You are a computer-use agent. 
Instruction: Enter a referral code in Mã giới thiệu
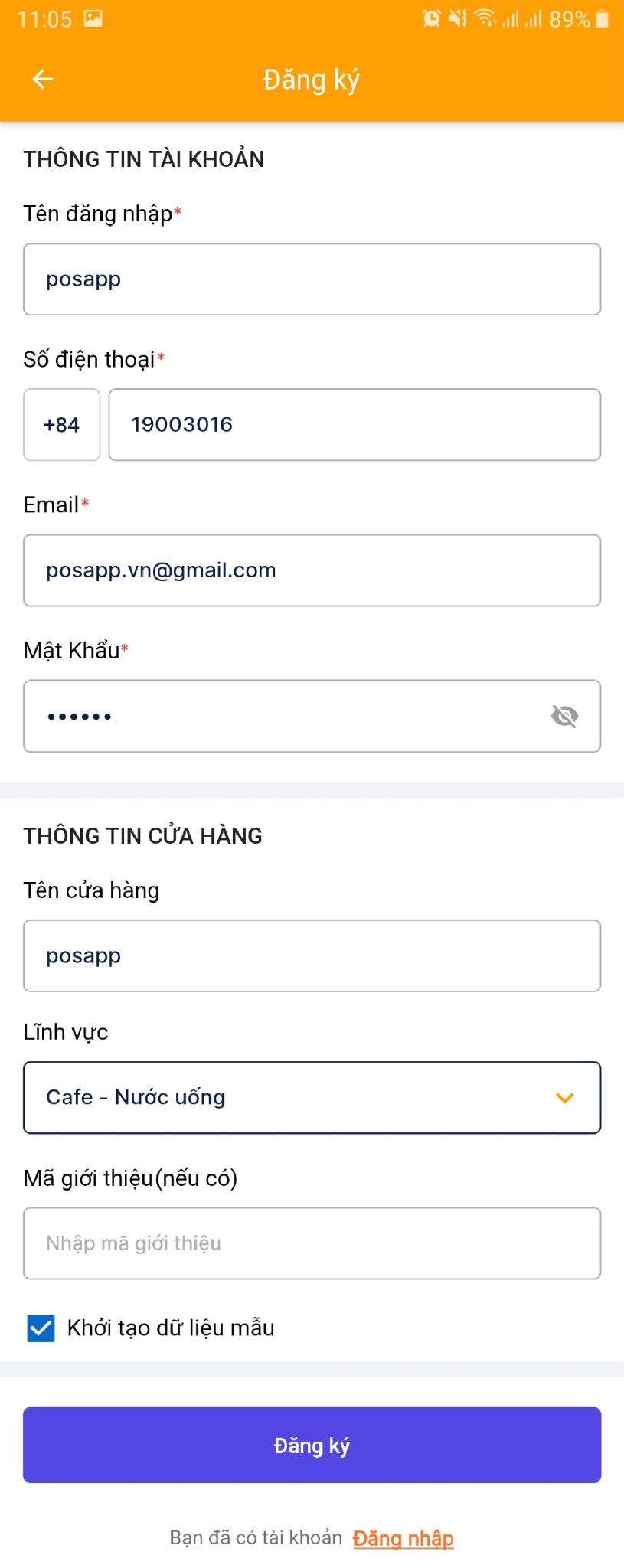tap(312, 1243)
